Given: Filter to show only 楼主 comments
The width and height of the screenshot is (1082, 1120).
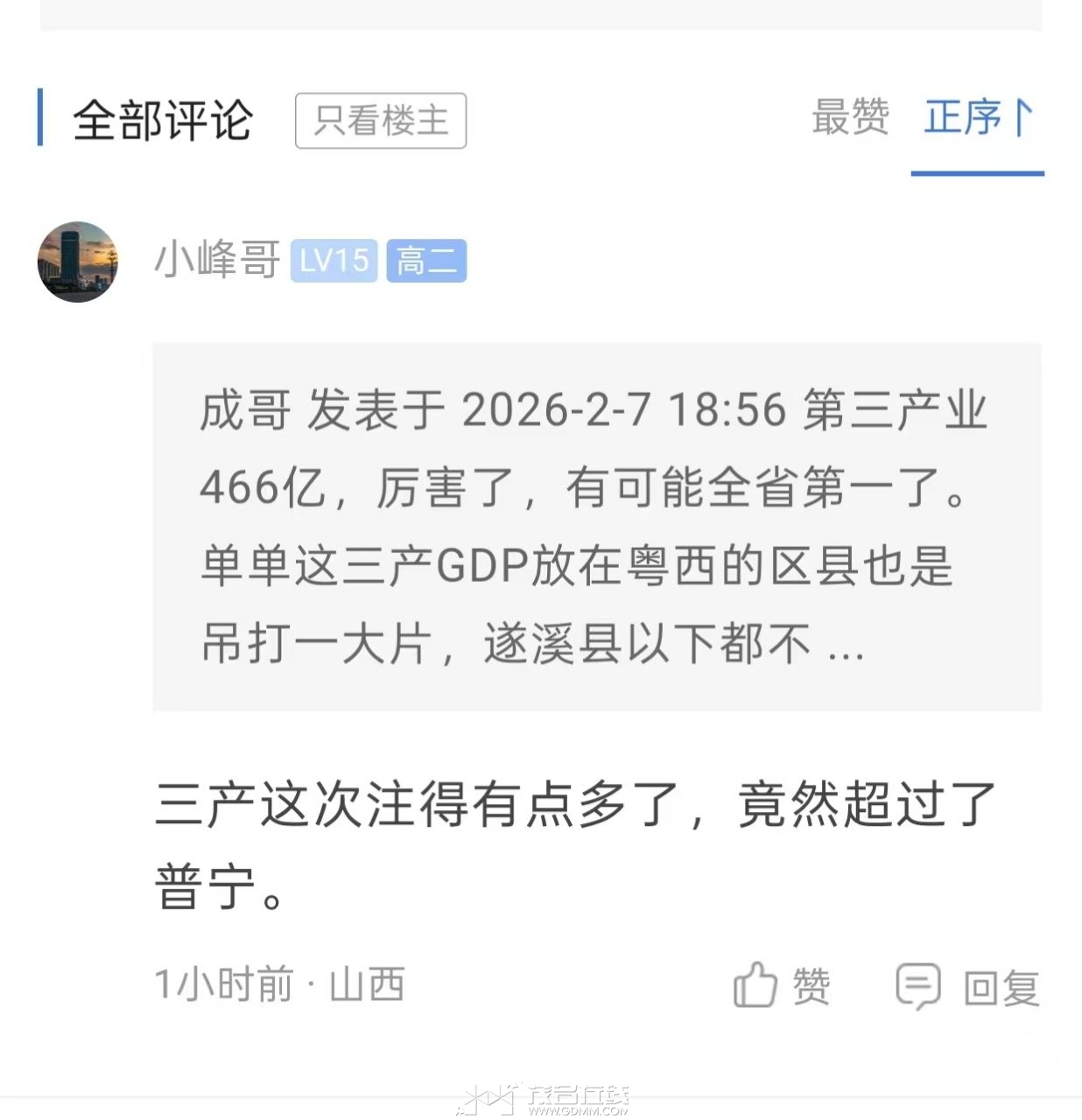Looking at the screenshot, I should point(380,121).
